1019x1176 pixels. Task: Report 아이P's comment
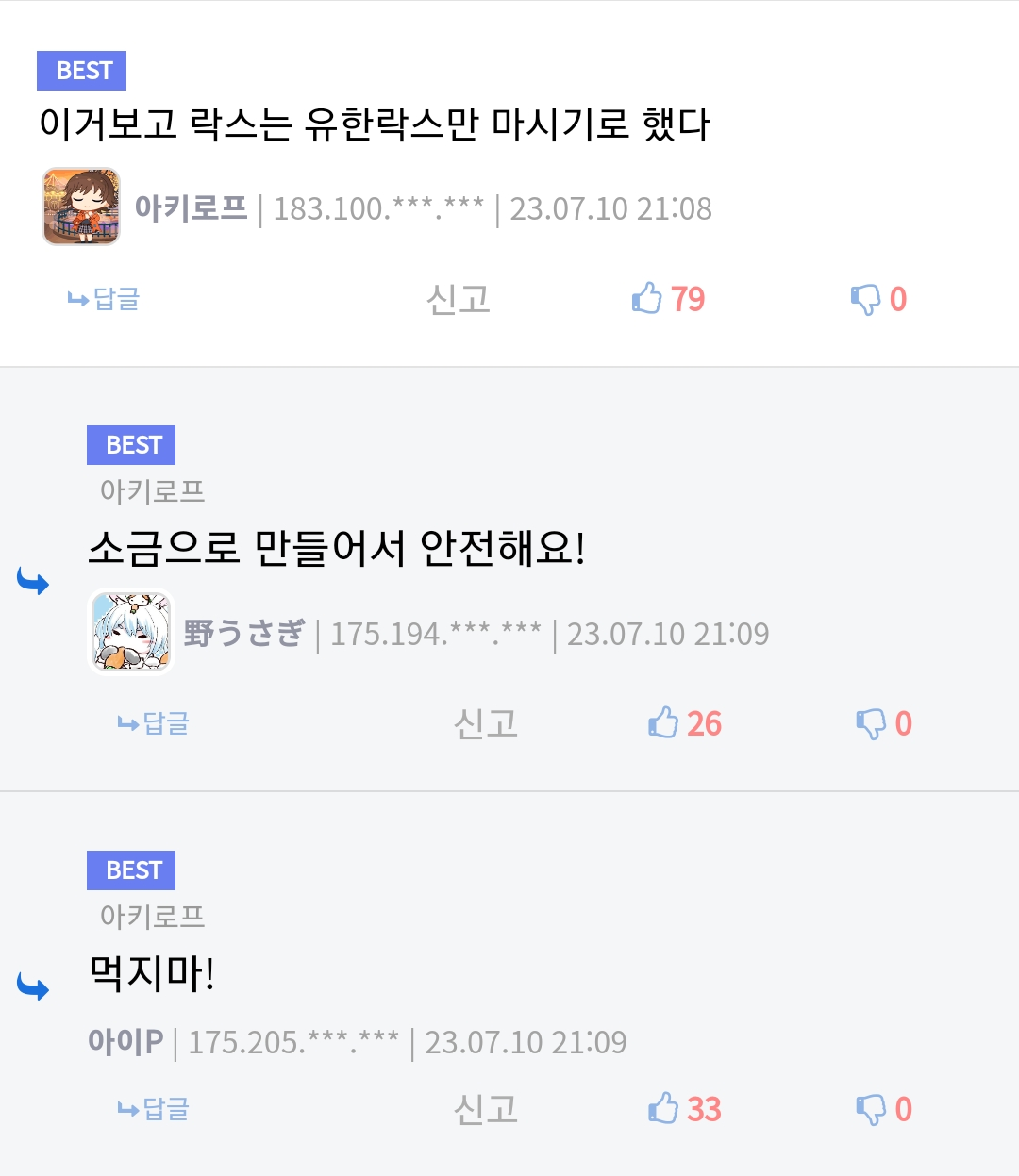point(486,1109)
